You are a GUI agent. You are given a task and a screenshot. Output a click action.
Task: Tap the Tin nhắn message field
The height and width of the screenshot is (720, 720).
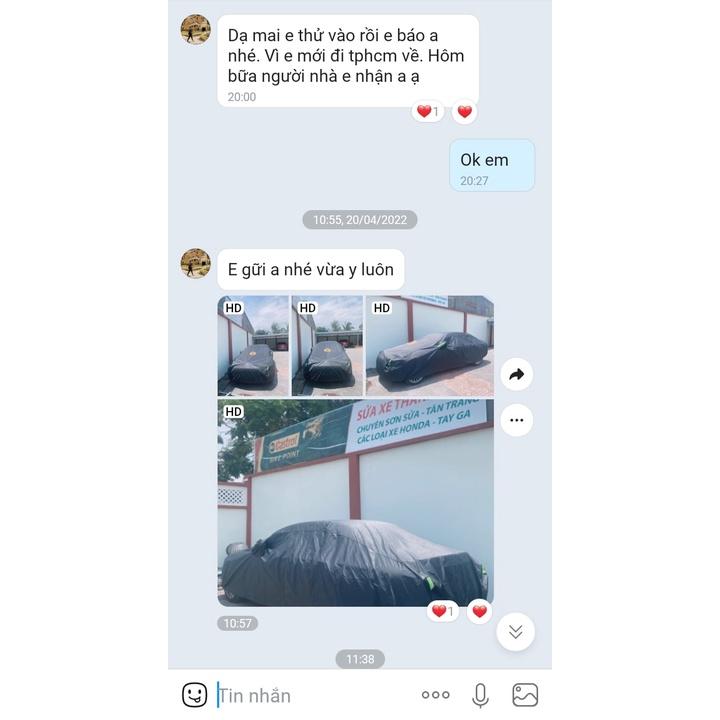pos(315,695)
